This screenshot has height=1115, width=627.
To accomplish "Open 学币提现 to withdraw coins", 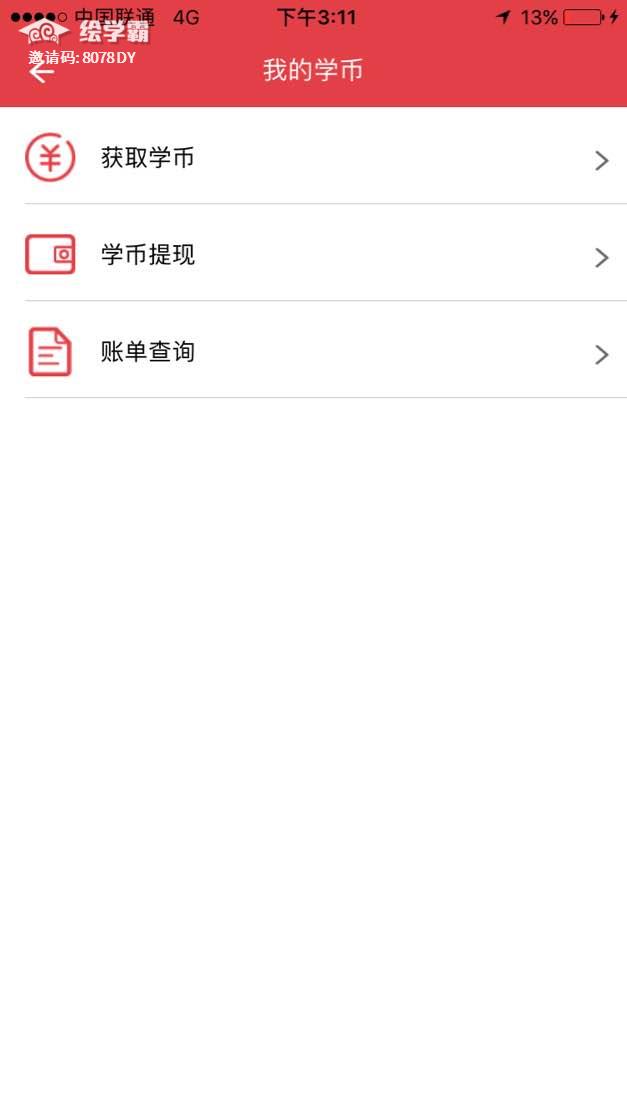I will click(313, 255).
